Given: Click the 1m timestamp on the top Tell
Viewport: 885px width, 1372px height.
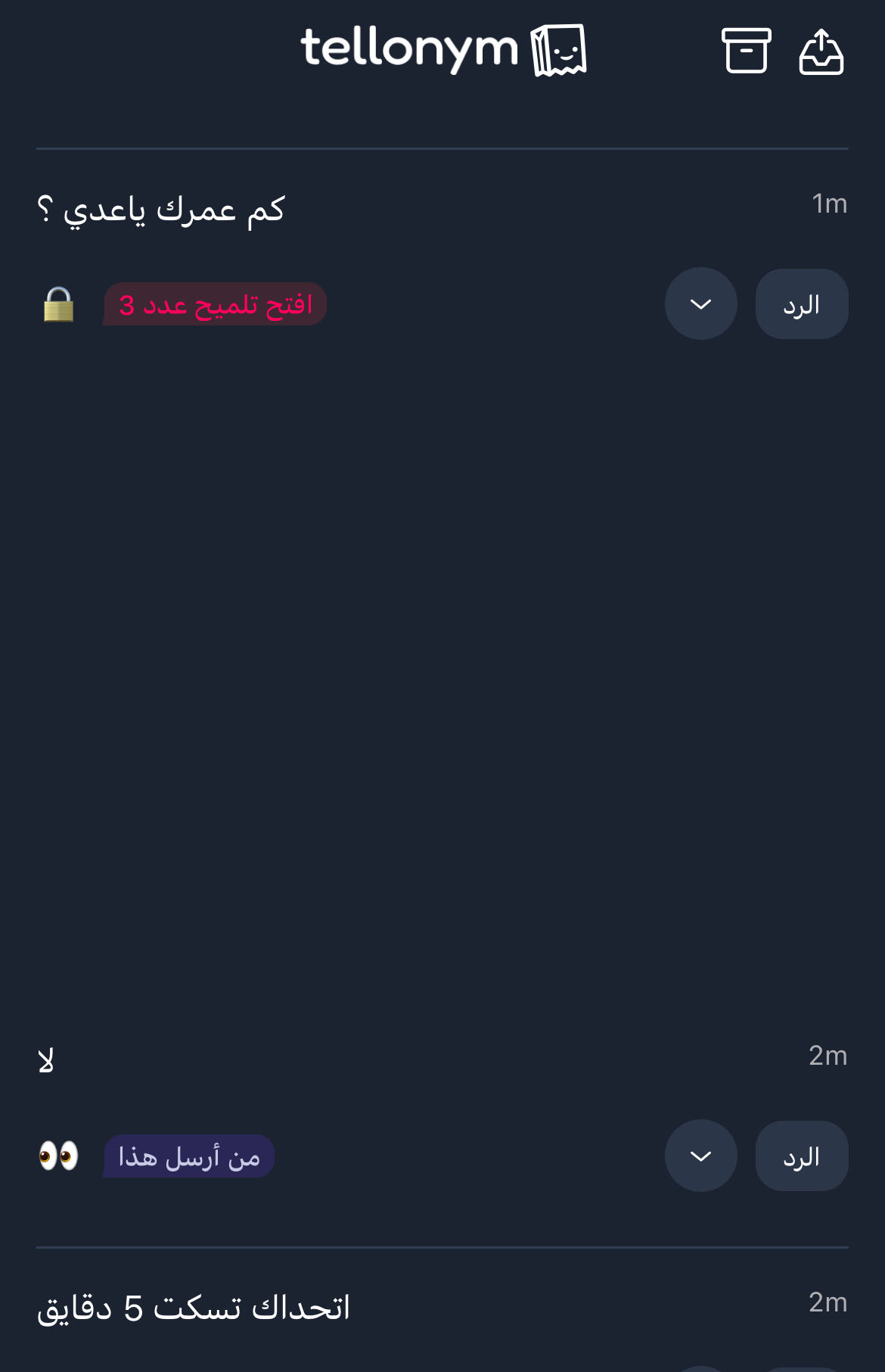Looking at the screenshot, I should 828,203.
